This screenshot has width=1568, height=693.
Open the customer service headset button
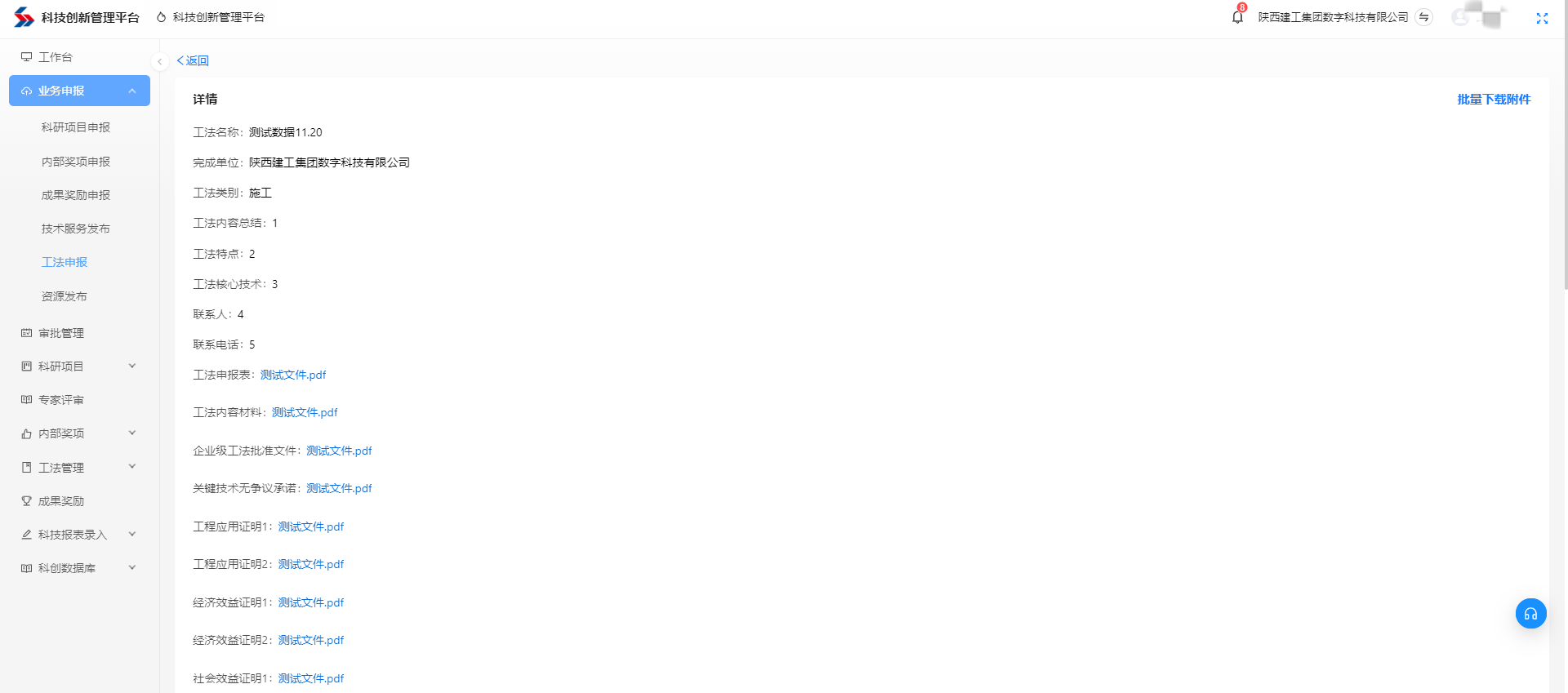click(x=1530, y=614)
